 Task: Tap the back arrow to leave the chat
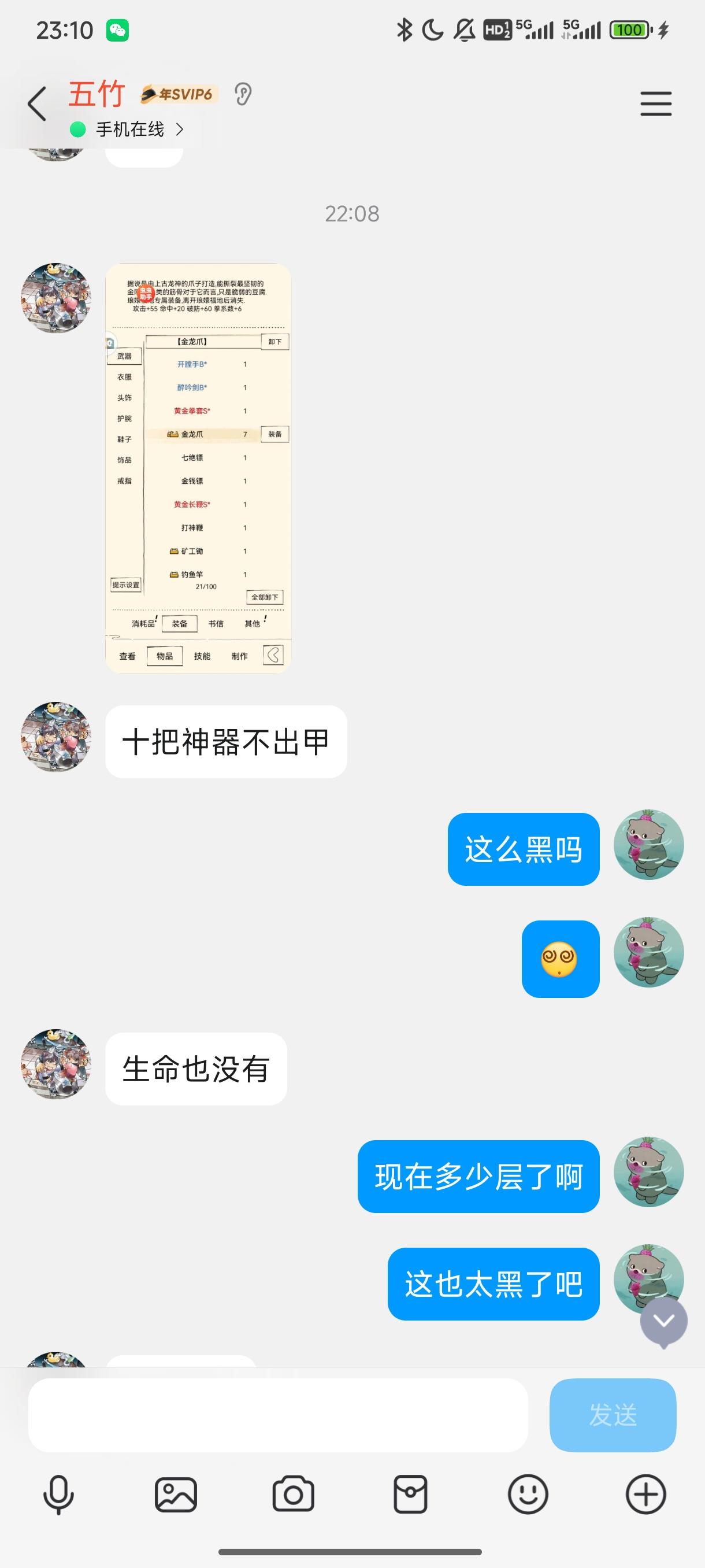(36, 103)
